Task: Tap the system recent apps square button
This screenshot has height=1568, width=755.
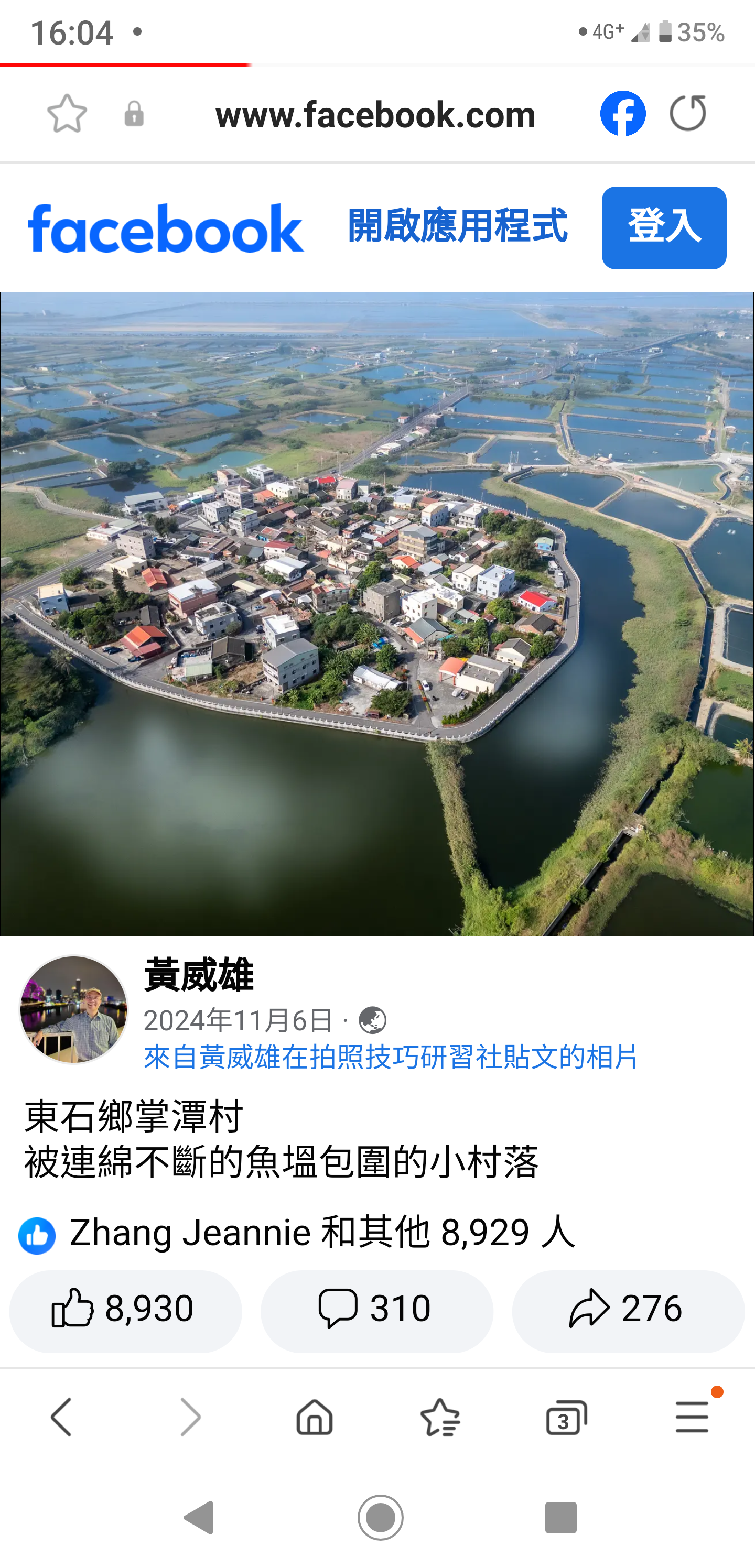Action: tap(561, 1518)
